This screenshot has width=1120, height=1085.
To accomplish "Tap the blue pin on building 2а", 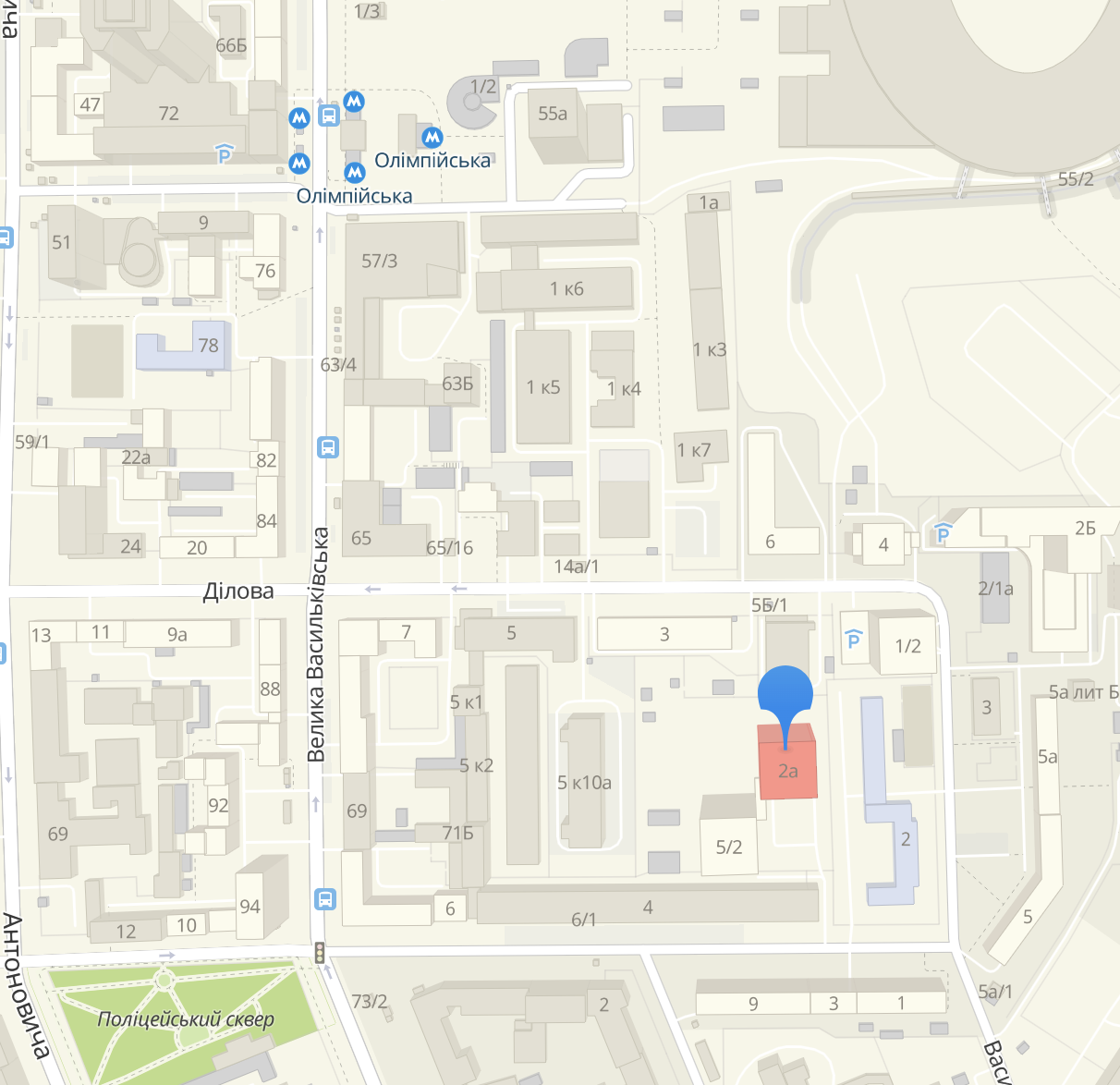I will (785, 693).
